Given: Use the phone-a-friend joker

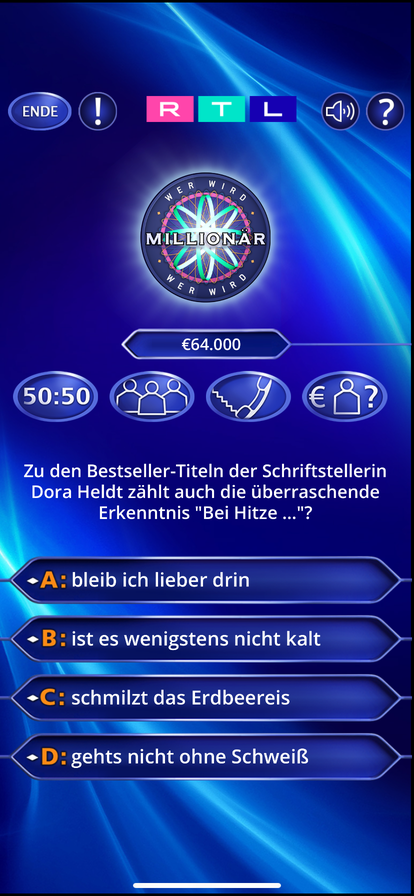Looking at the screenshot, I should coord(248,396).
